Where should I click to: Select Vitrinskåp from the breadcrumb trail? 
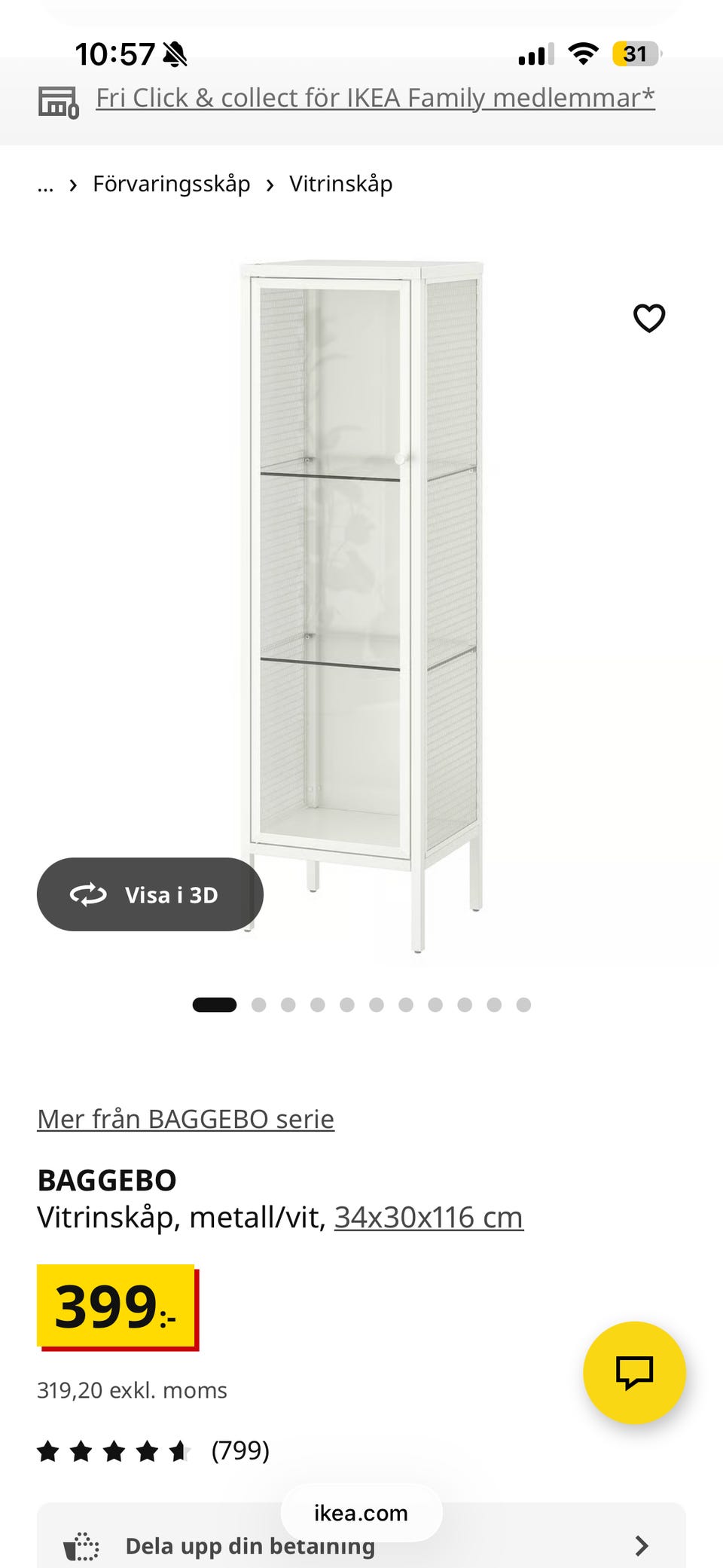pos(340,185)
